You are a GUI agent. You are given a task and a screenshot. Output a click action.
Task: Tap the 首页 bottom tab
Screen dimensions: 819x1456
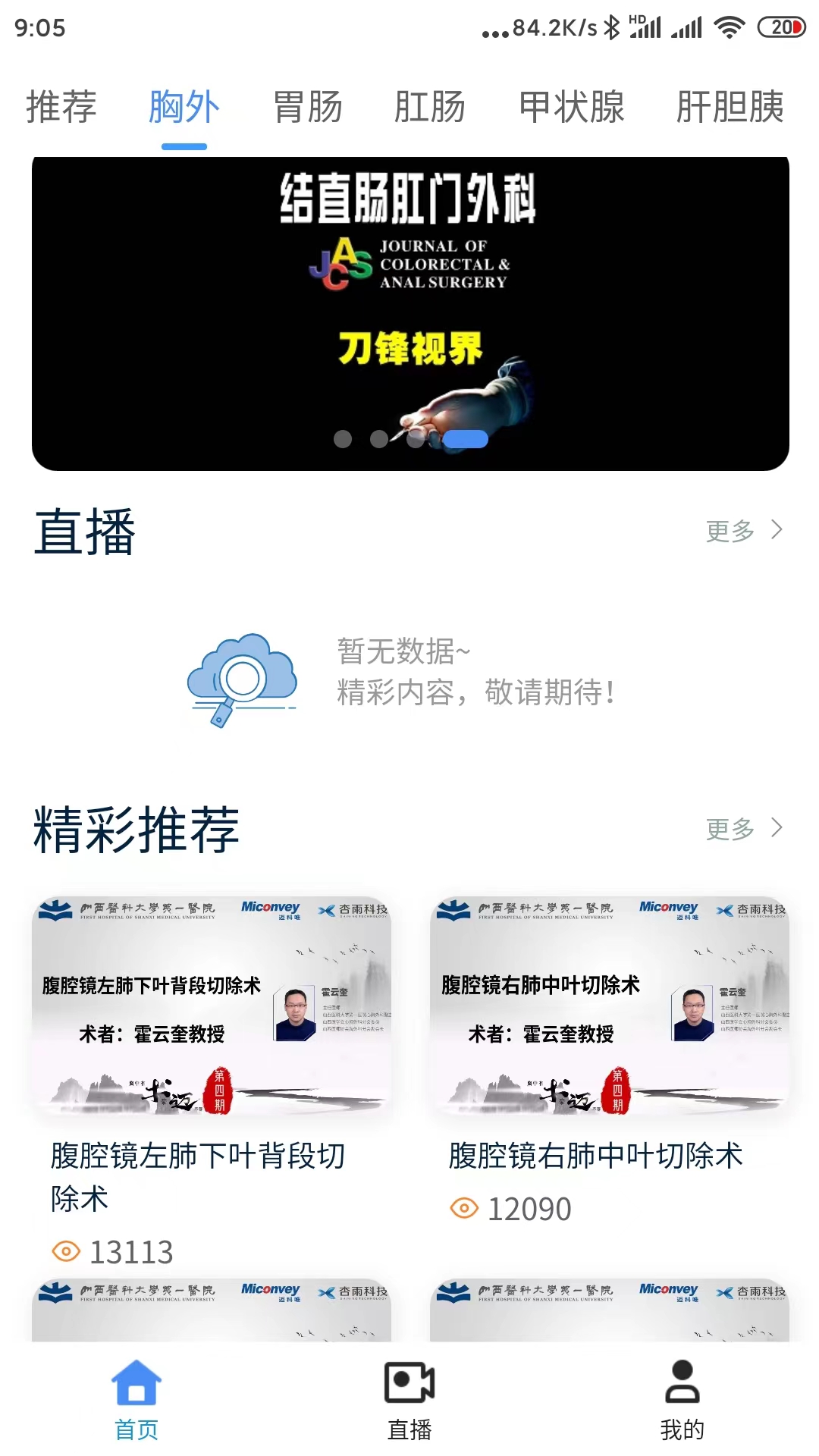tap(136, 1399)
